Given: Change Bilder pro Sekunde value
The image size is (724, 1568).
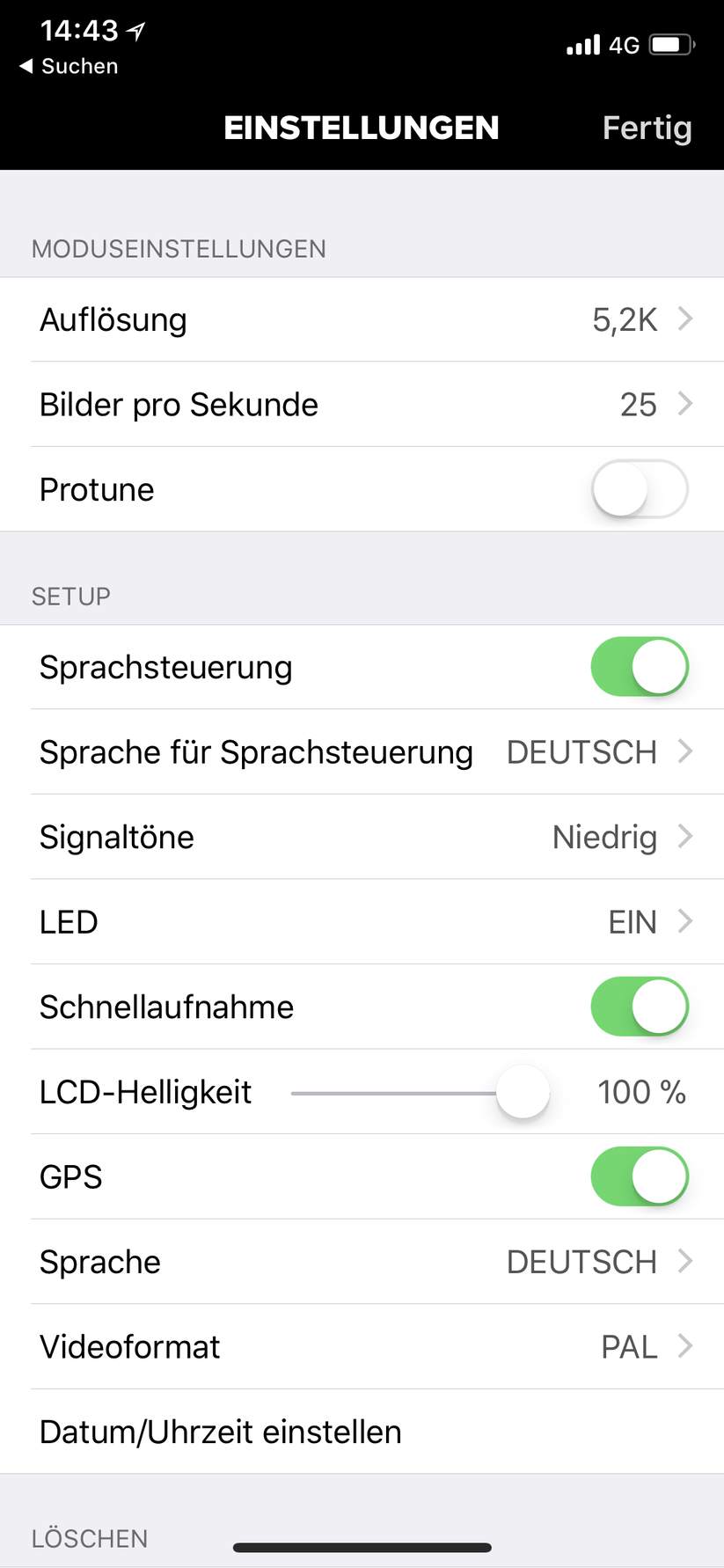Looking at the screenshot, I should [362, 405].
